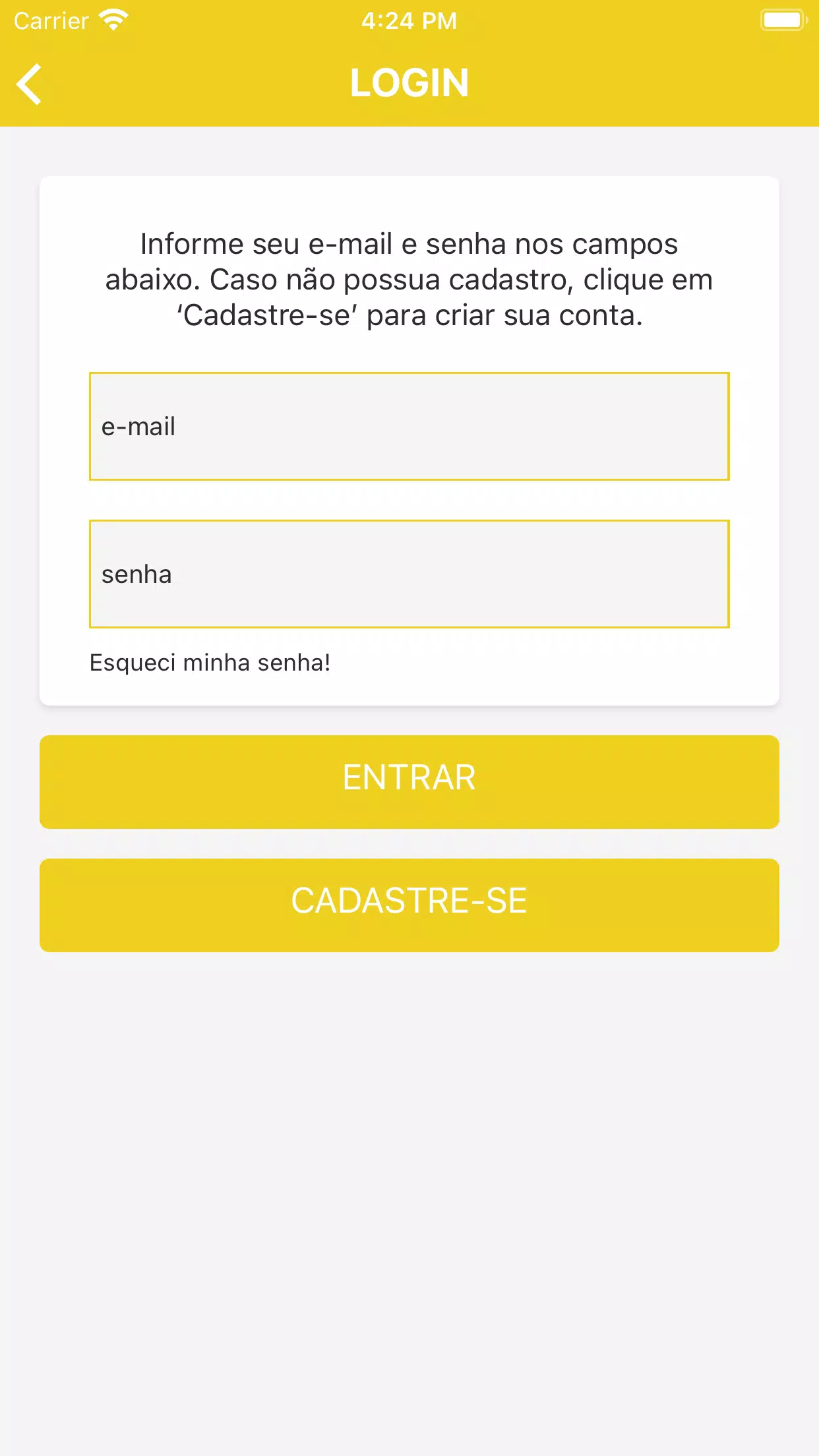Go back using the header arrow
Image resolution: width=819 pixels, height=1456 pixels.
tap(30, 84)
